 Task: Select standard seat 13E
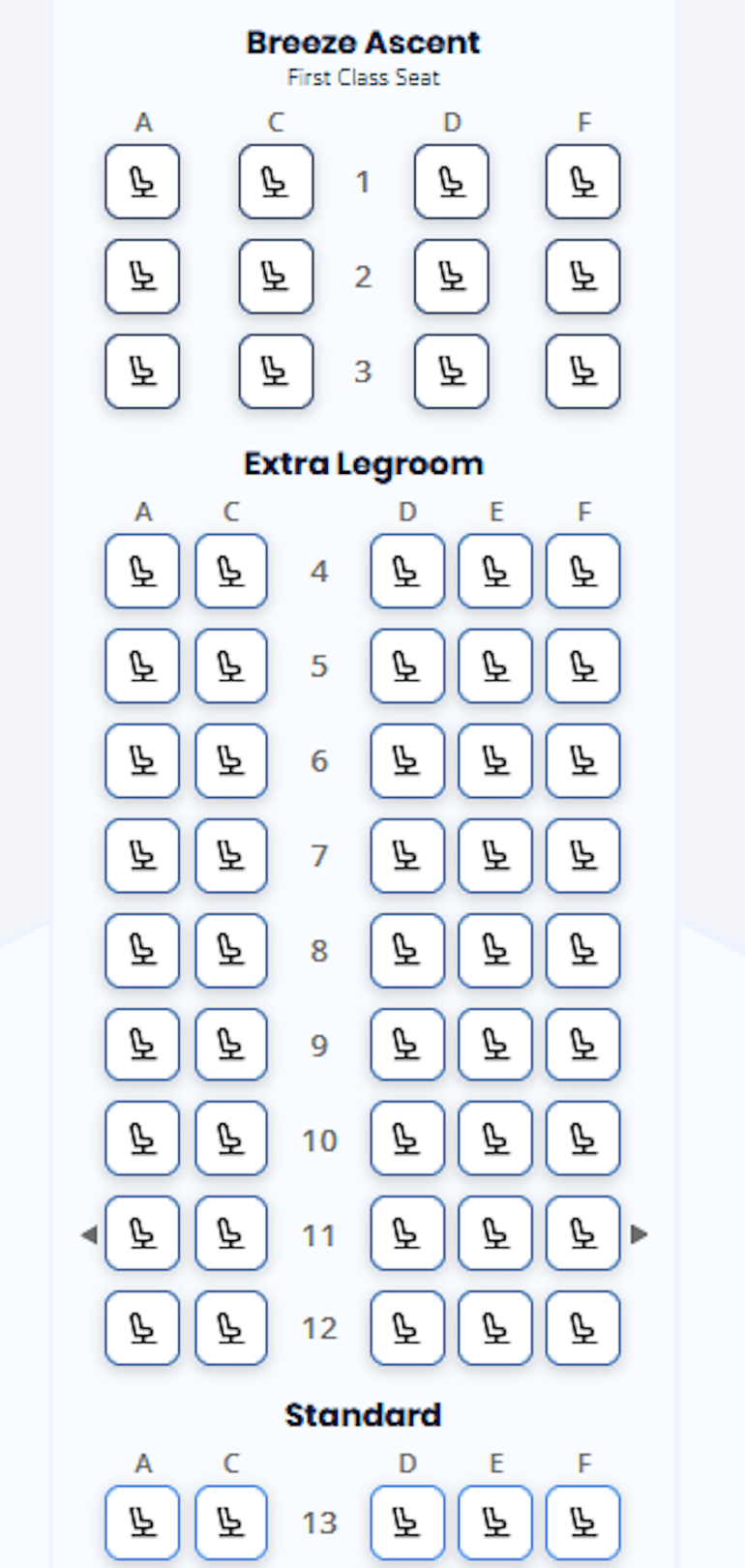494,1523
